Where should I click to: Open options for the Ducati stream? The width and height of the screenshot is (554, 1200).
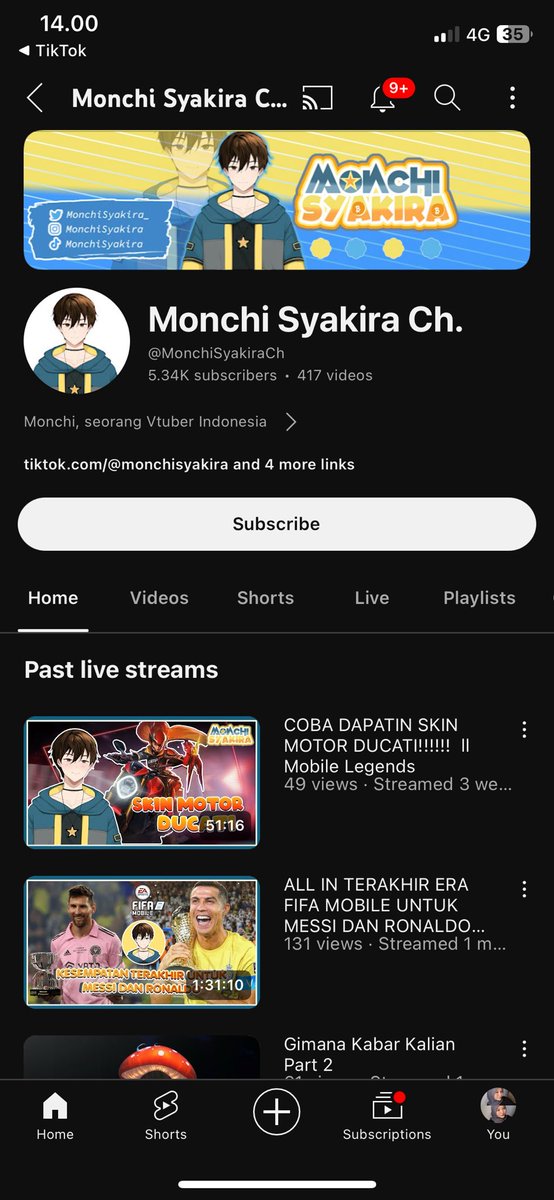point(524,731)
